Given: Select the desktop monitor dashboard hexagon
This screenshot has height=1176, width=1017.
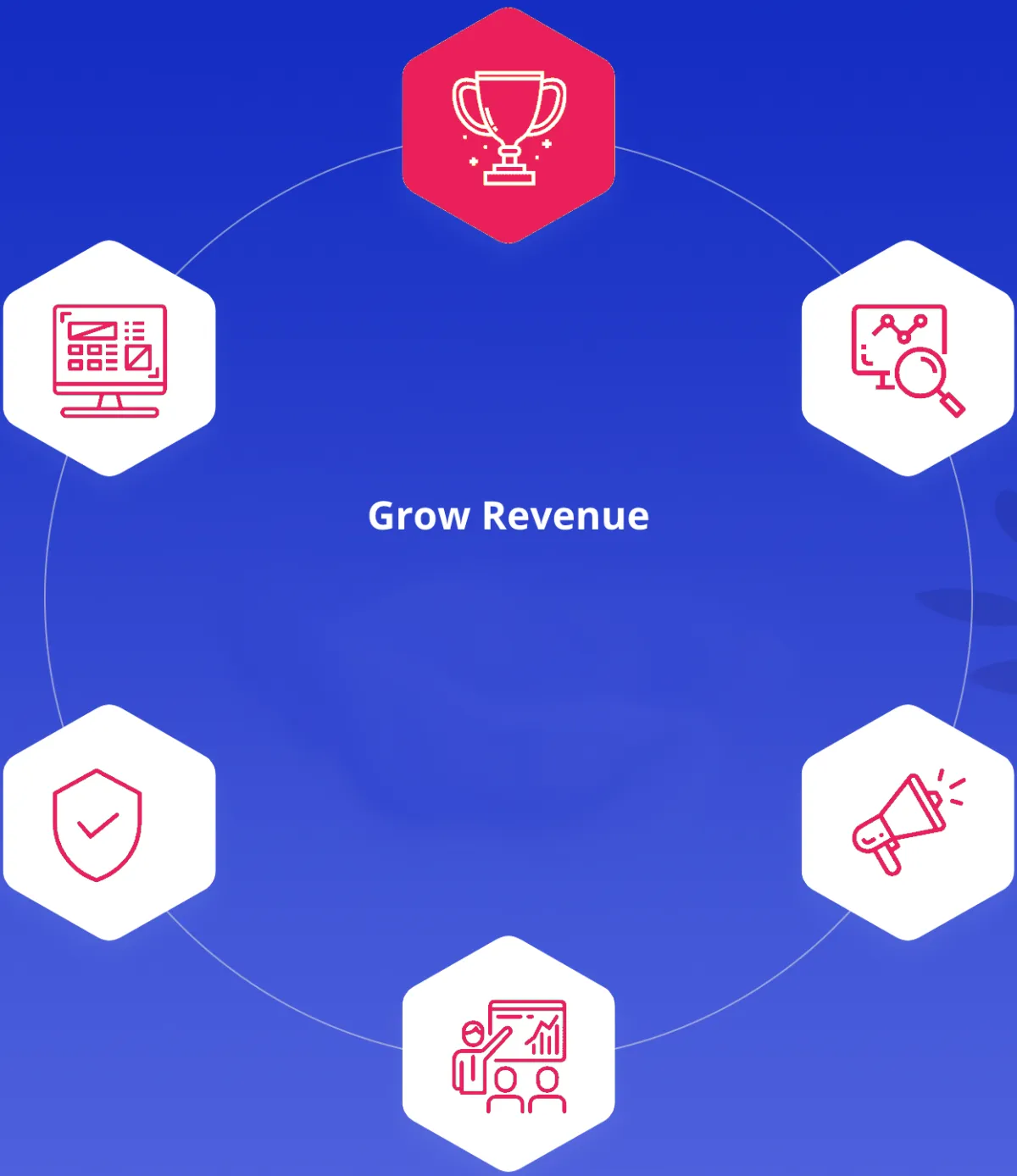Looking at the screenshot, I should pos(109,358).
